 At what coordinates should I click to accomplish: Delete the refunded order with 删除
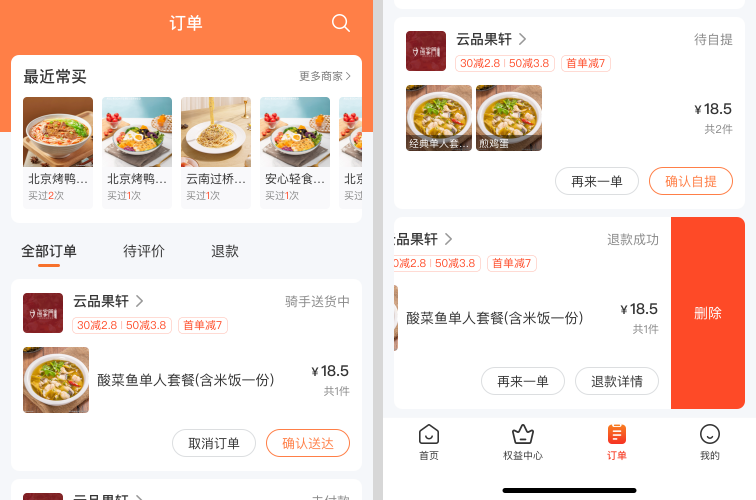(708, 313)
